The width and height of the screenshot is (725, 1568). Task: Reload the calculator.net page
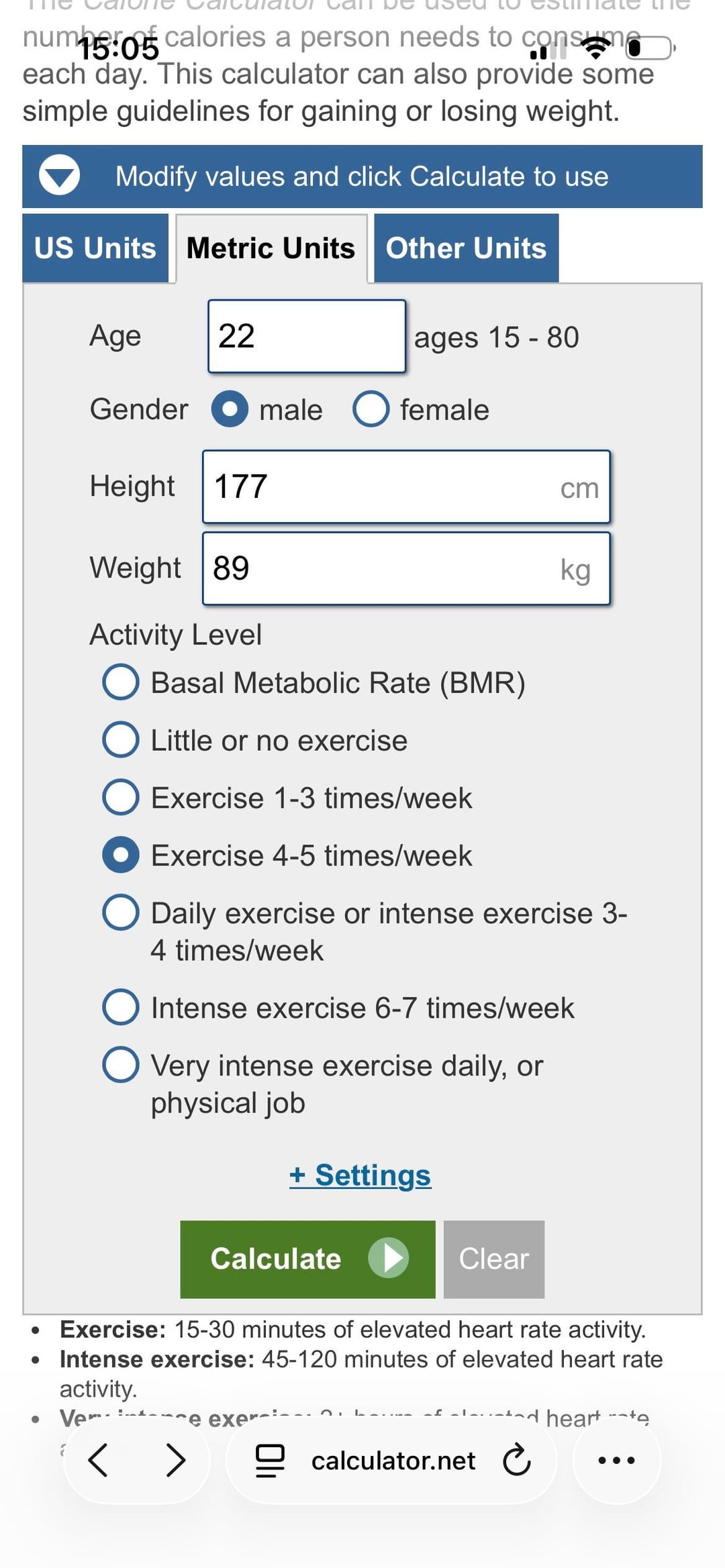(517, 1460)
